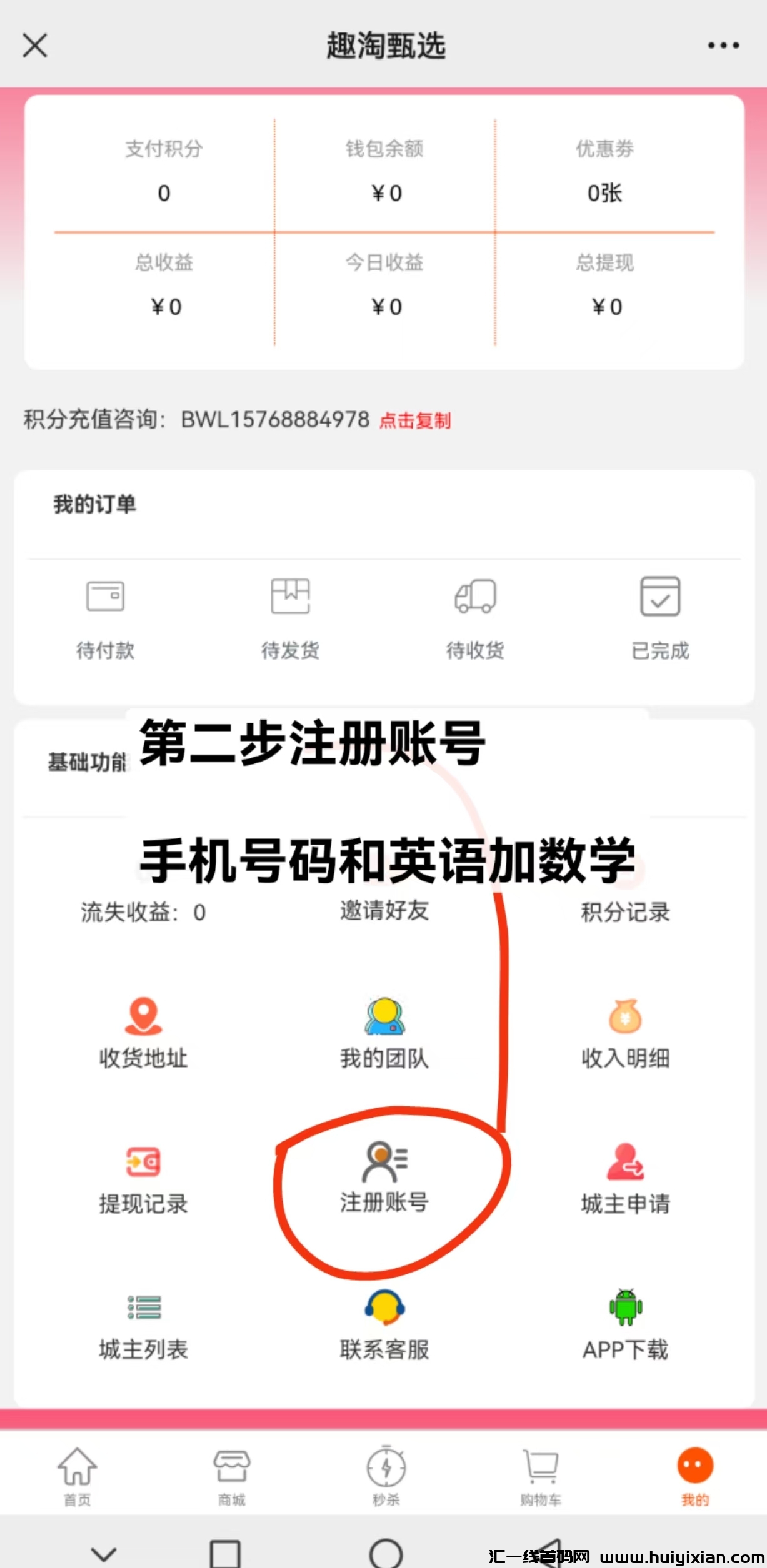The width and height of the screenshot is (767, 1568).
Task: Open 城主申请
Action: click(625, 1179)
